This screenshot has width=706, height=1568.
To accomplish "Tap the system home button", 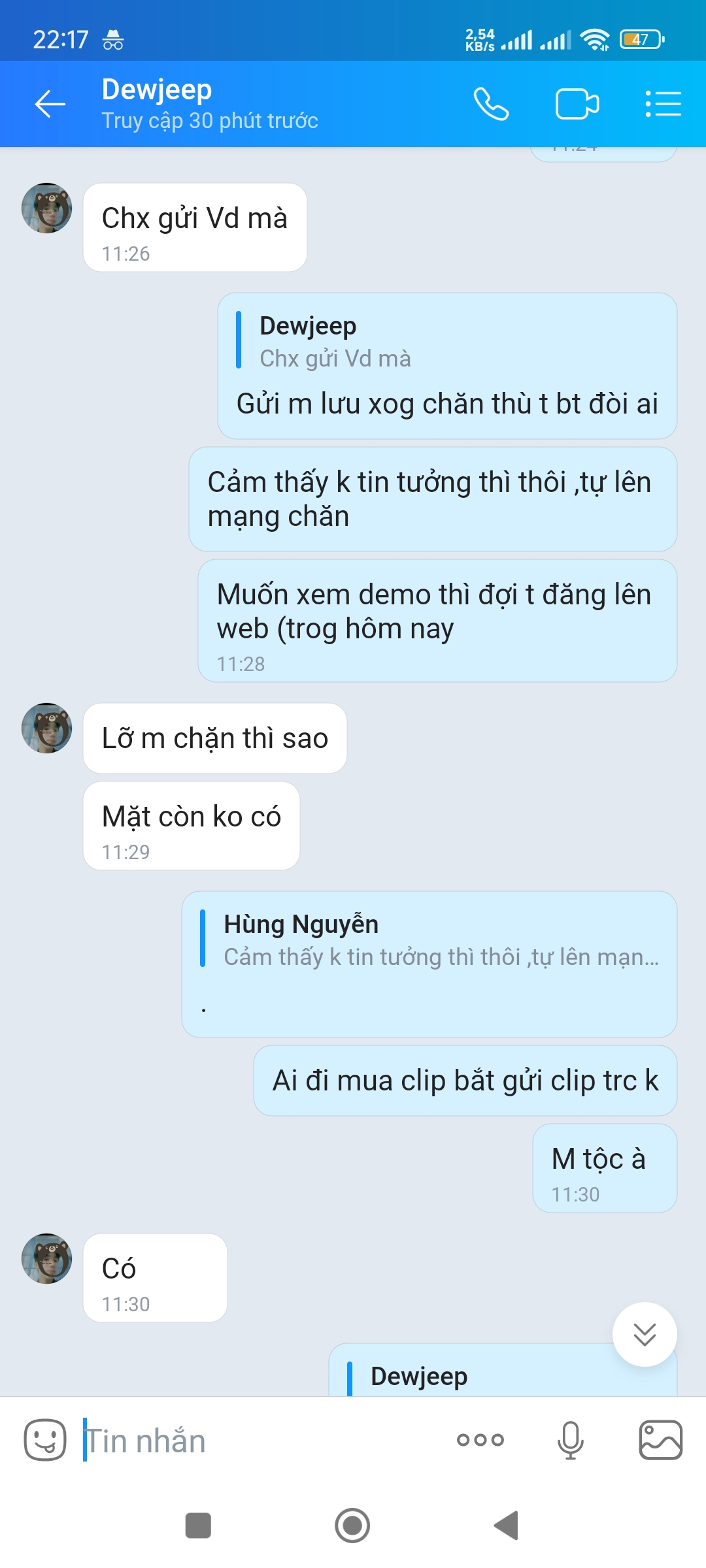I will [x=352, y=1526].
